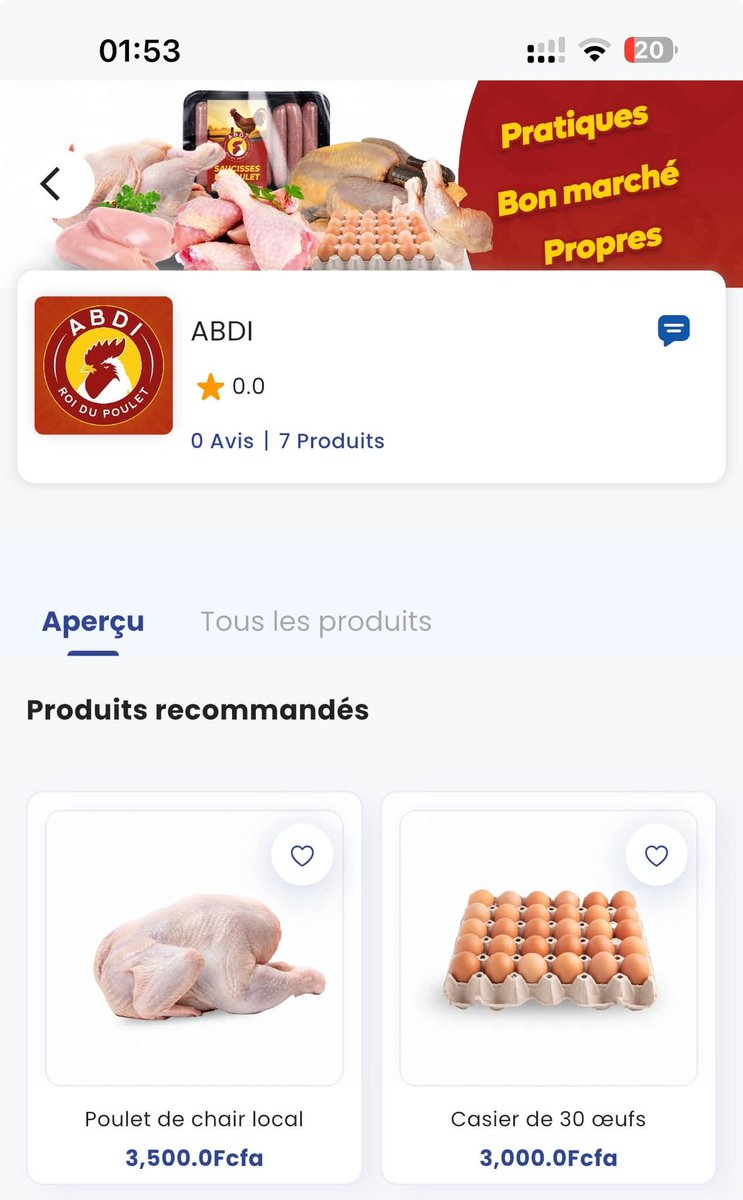Open chat with the ABDI shop
Viewport: 743px width, 1200px height.
pos(673,331)
